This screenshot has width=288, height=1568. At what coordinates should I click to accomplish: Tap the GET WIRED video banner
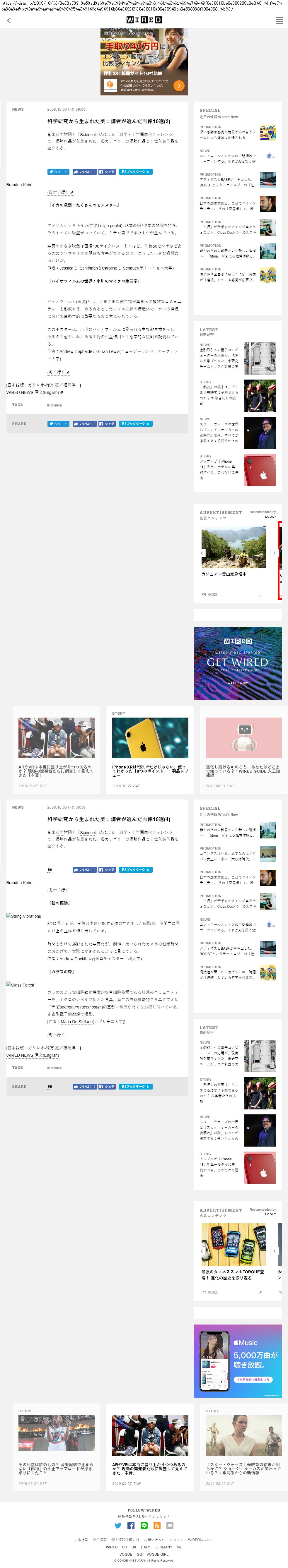point(238,663)
